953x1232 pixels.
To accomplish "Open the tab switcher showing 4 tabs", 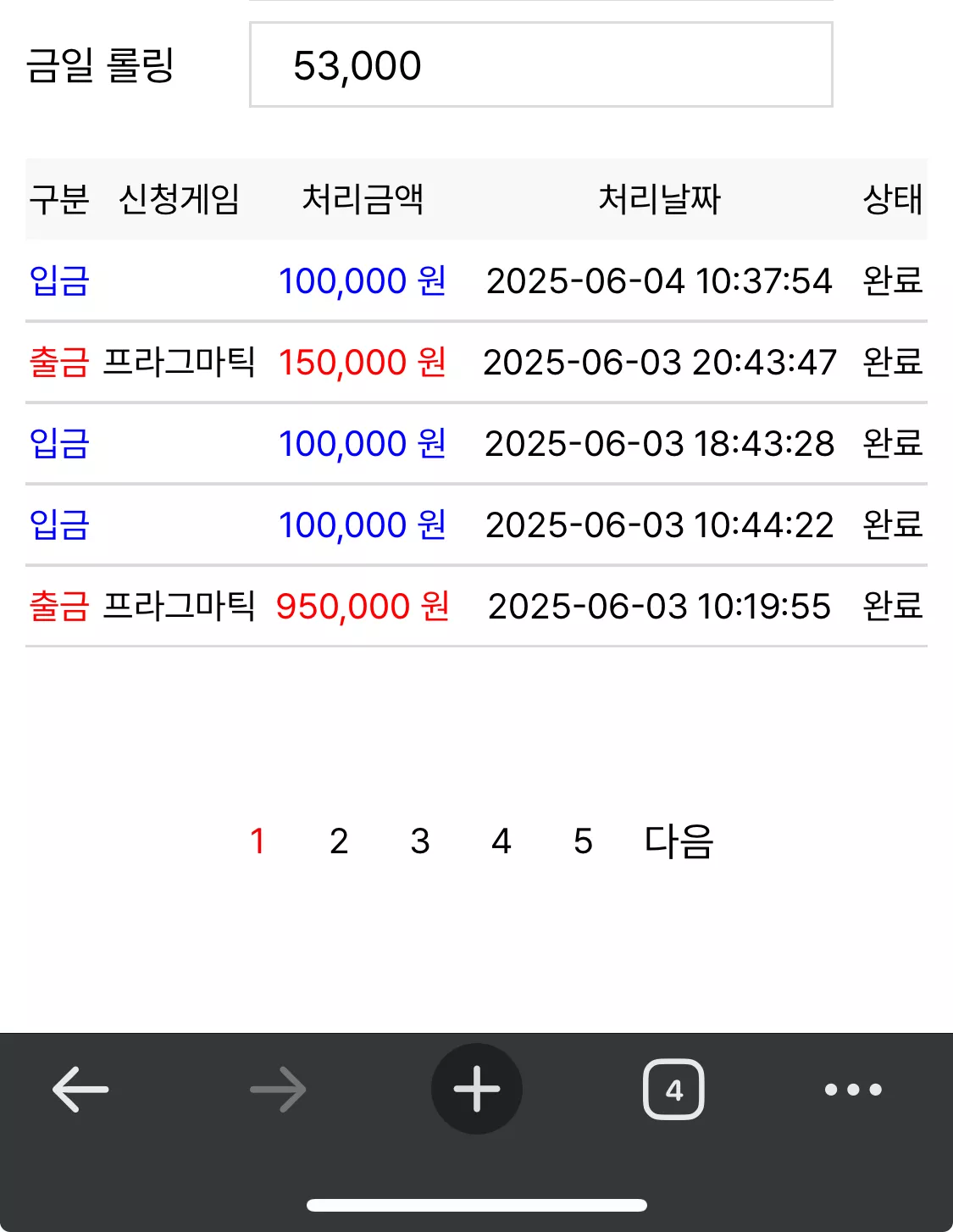I will pos(673,1089).
